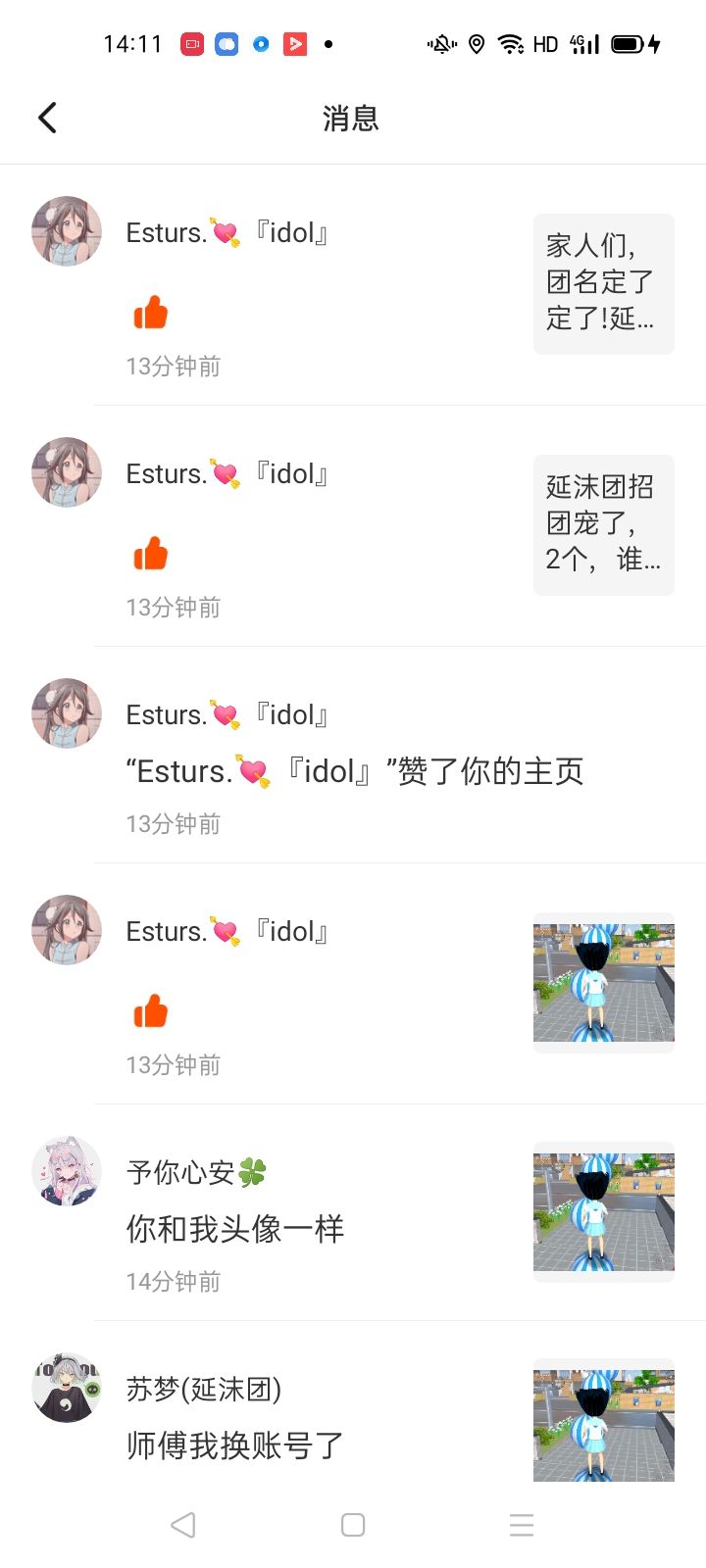Screen dimensions: 706x1568
Task: Go back from the 消息 page
Action: coord(47,118)
